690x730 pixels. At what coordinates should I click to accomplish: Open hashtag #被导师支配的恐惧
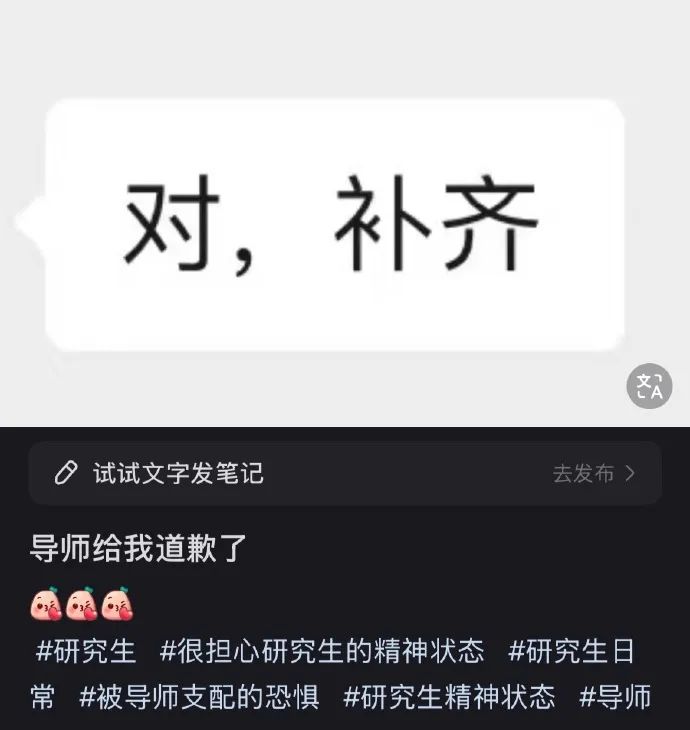click(199, 696)
